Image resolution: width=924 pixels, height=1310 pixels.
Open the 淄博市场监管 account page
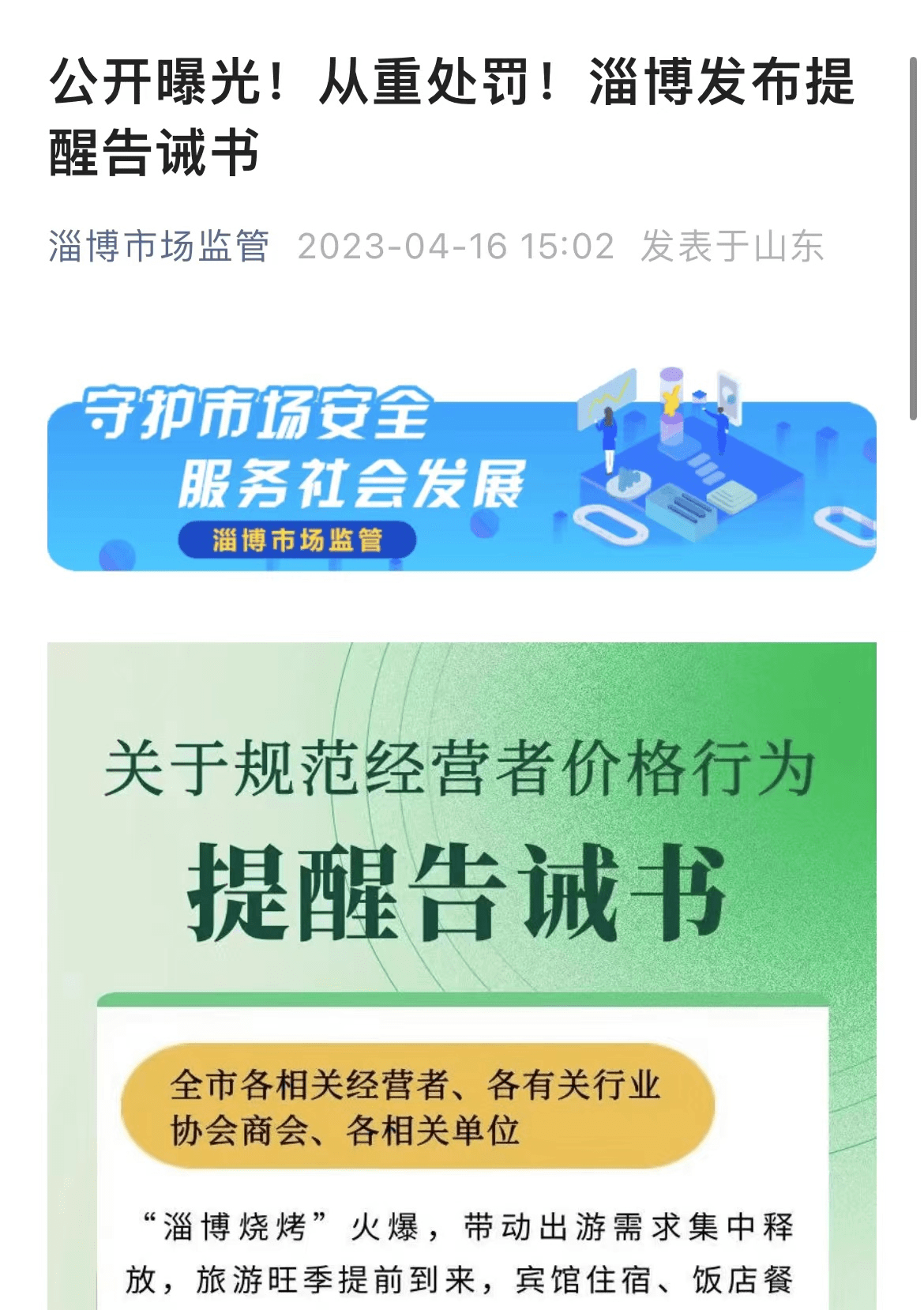pos(159,247)
